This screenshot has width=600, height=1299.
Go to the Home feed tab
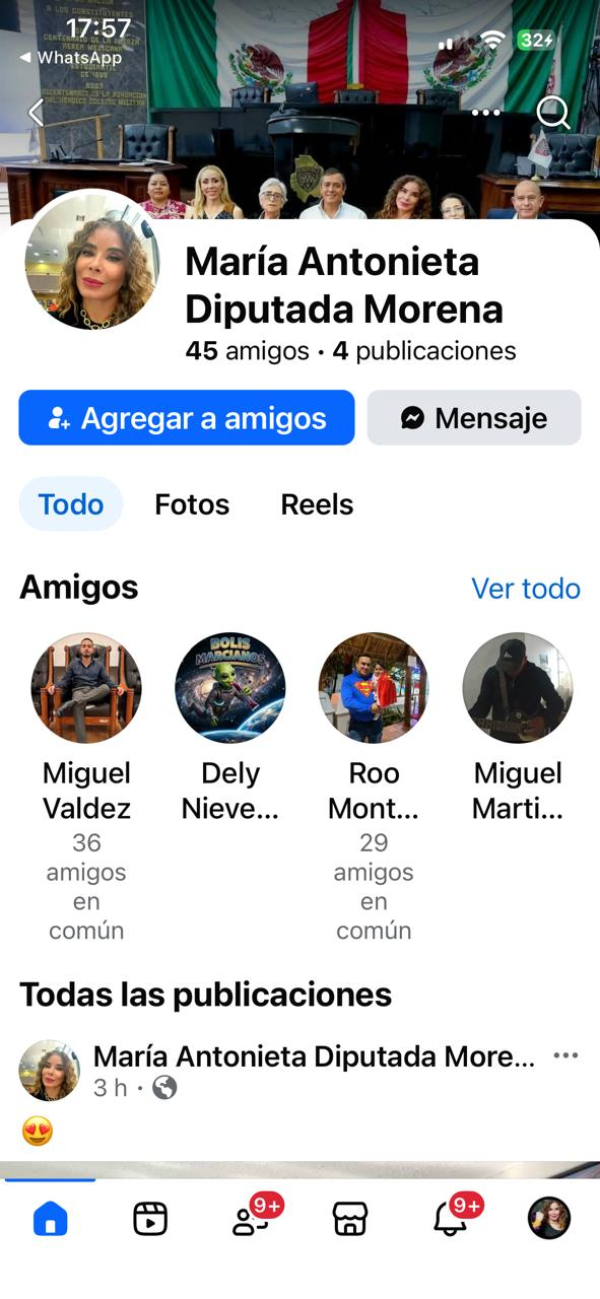pyautogui.click(x=50, y=1219)
